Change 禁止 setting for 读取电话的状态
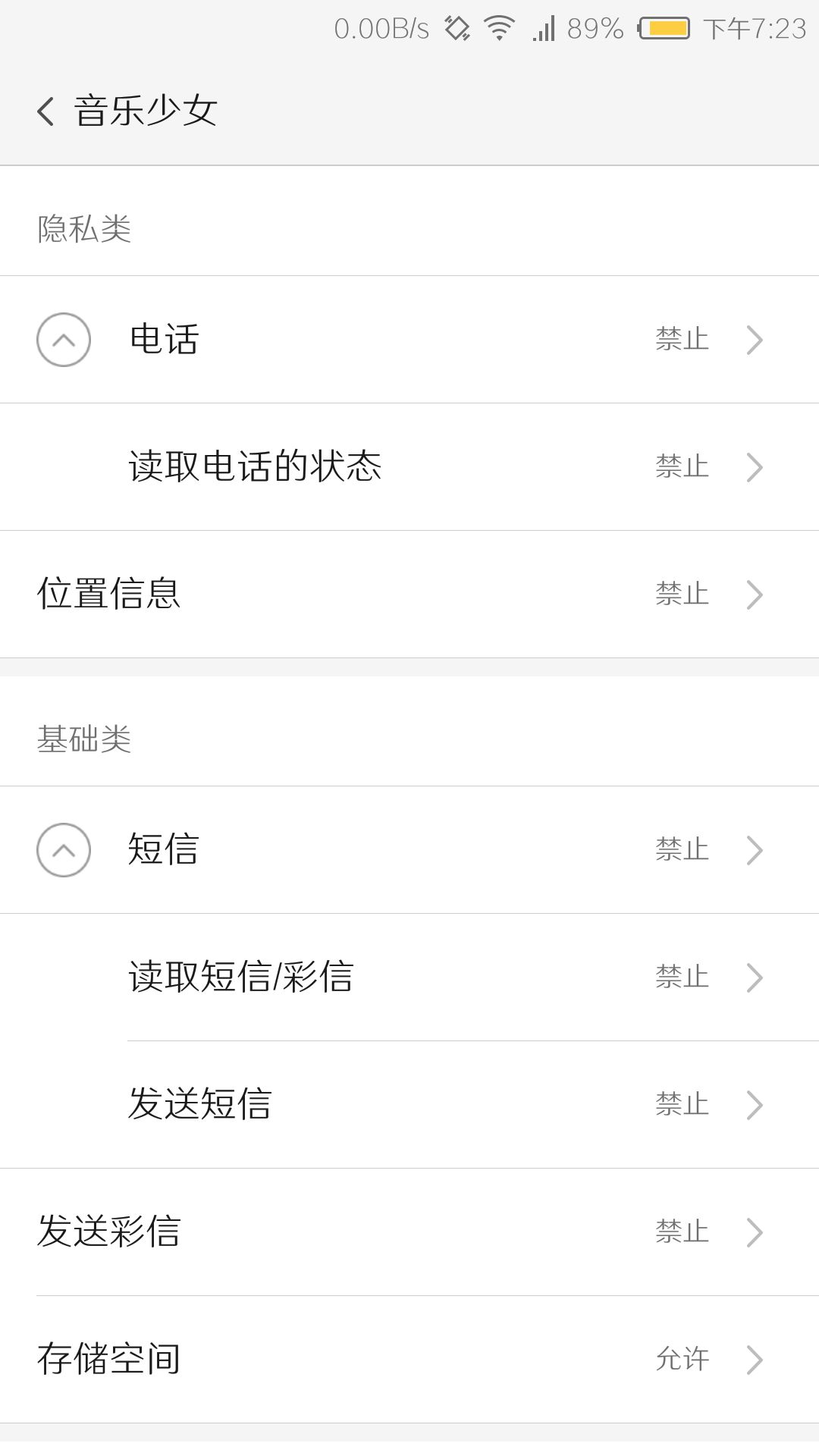The image size is (819, 1456). (682, 467)
